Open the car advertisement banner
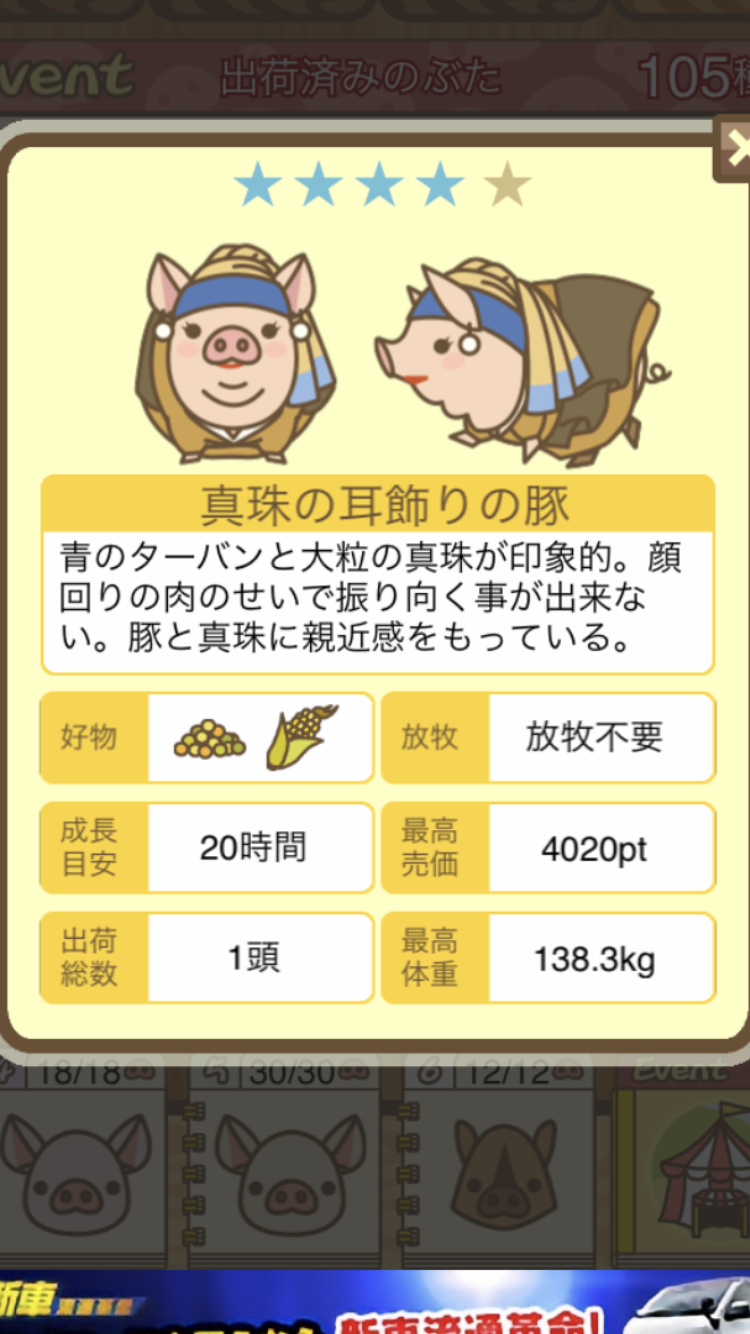 click(375, 1303)
